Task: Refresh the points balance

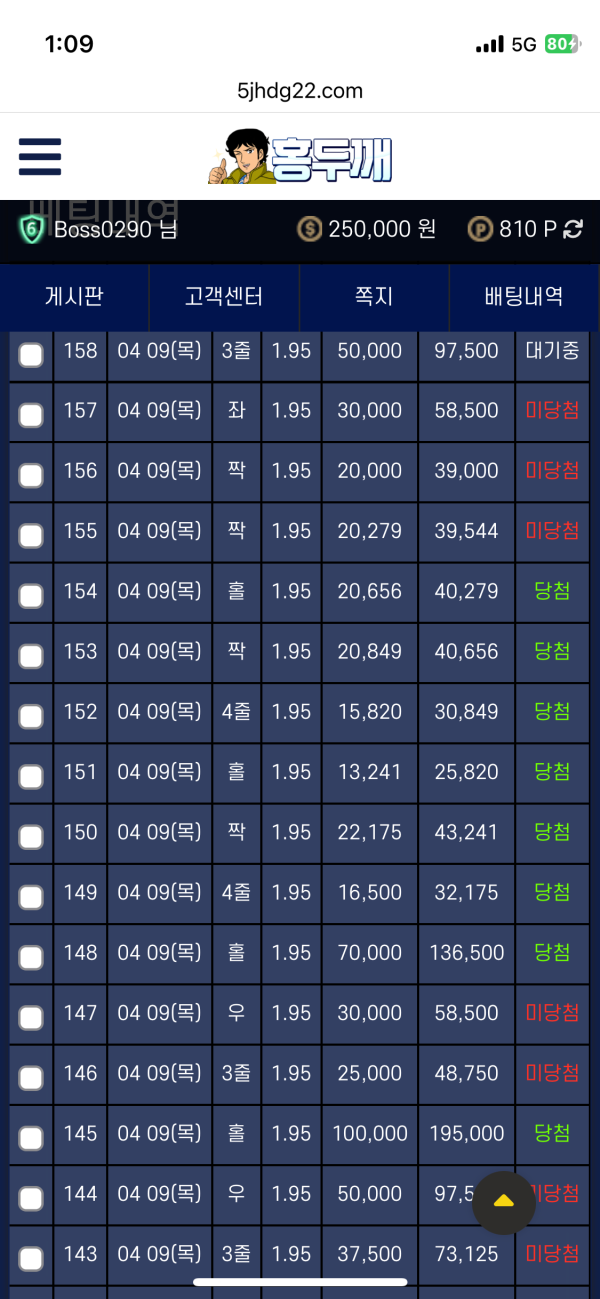Action: click(x=573, y=229)
